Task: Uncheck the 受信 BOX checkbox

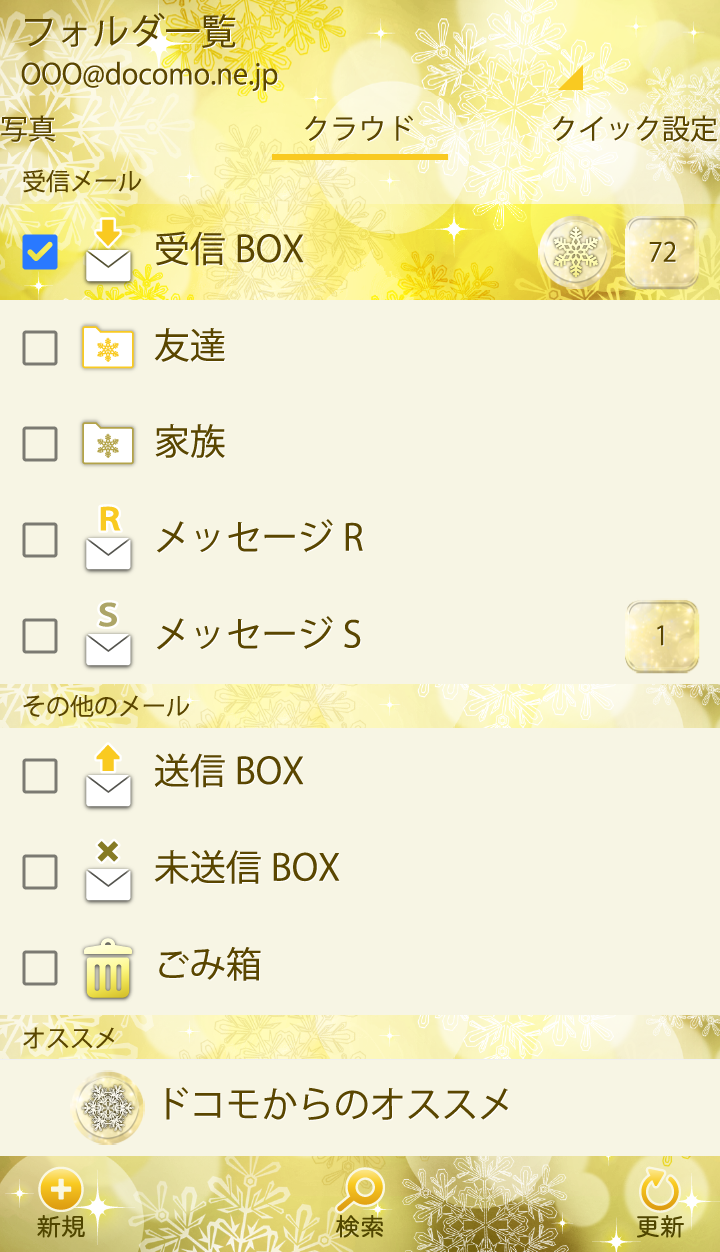Action: 40,252
